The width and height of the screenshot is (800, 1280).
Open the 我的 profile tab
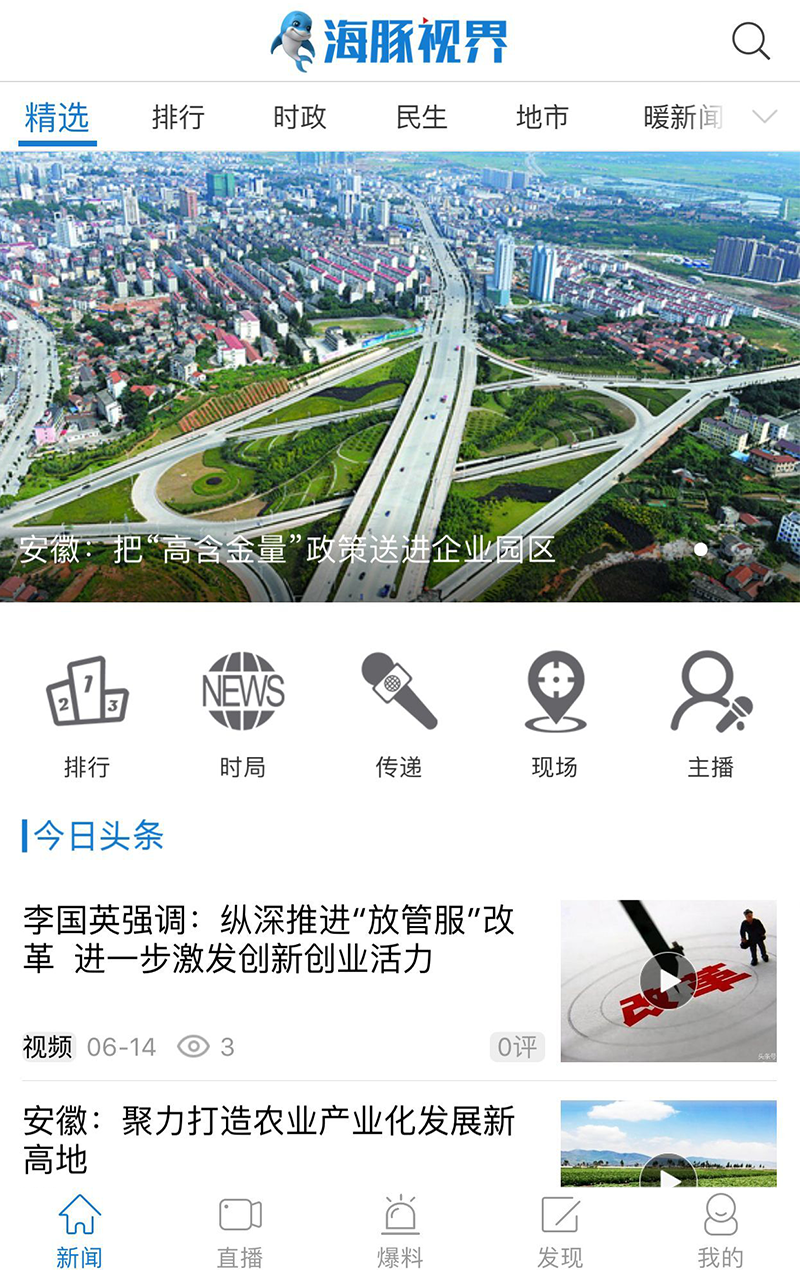click(x=720, y=1232)
